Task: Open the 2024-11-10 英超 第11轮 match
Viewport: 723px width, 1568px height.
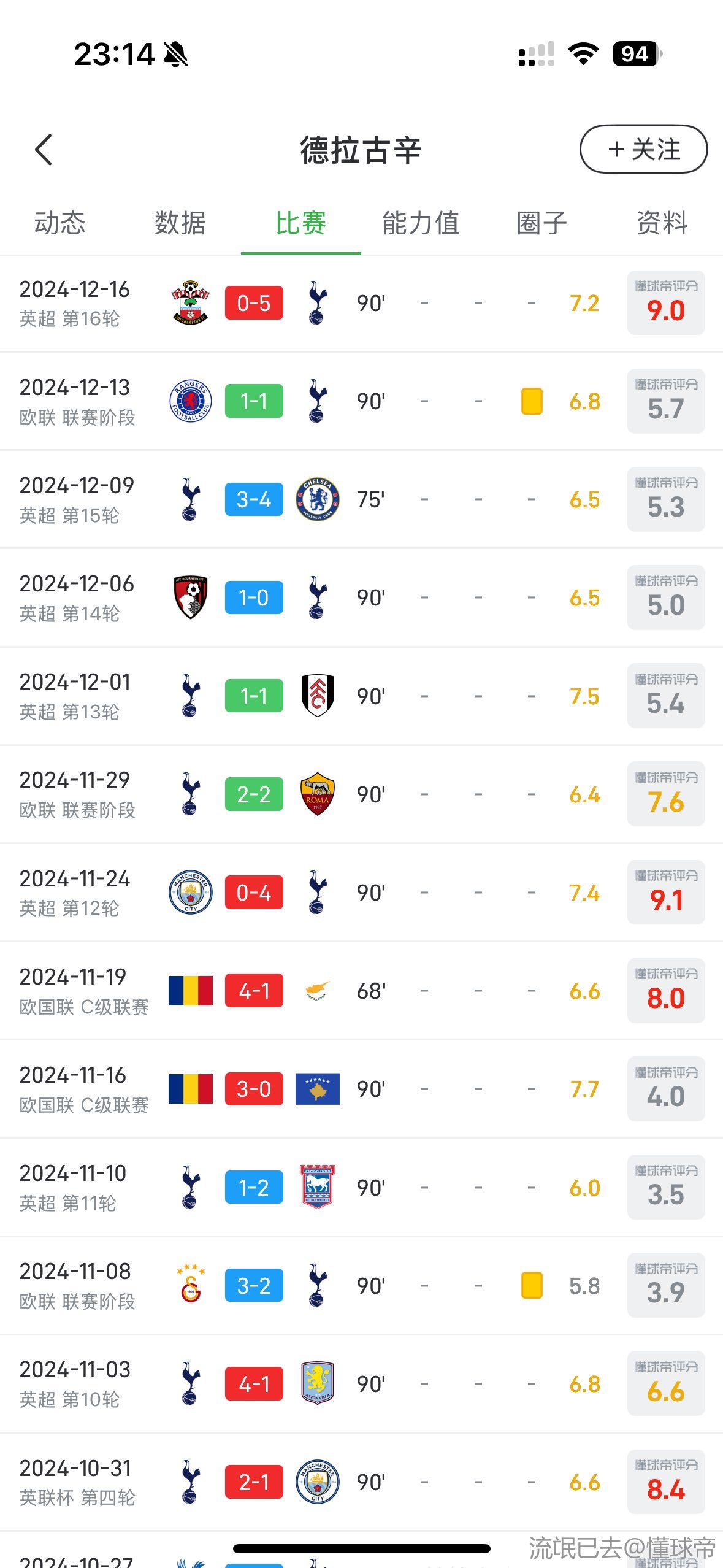Action: tap(361, 1188)
